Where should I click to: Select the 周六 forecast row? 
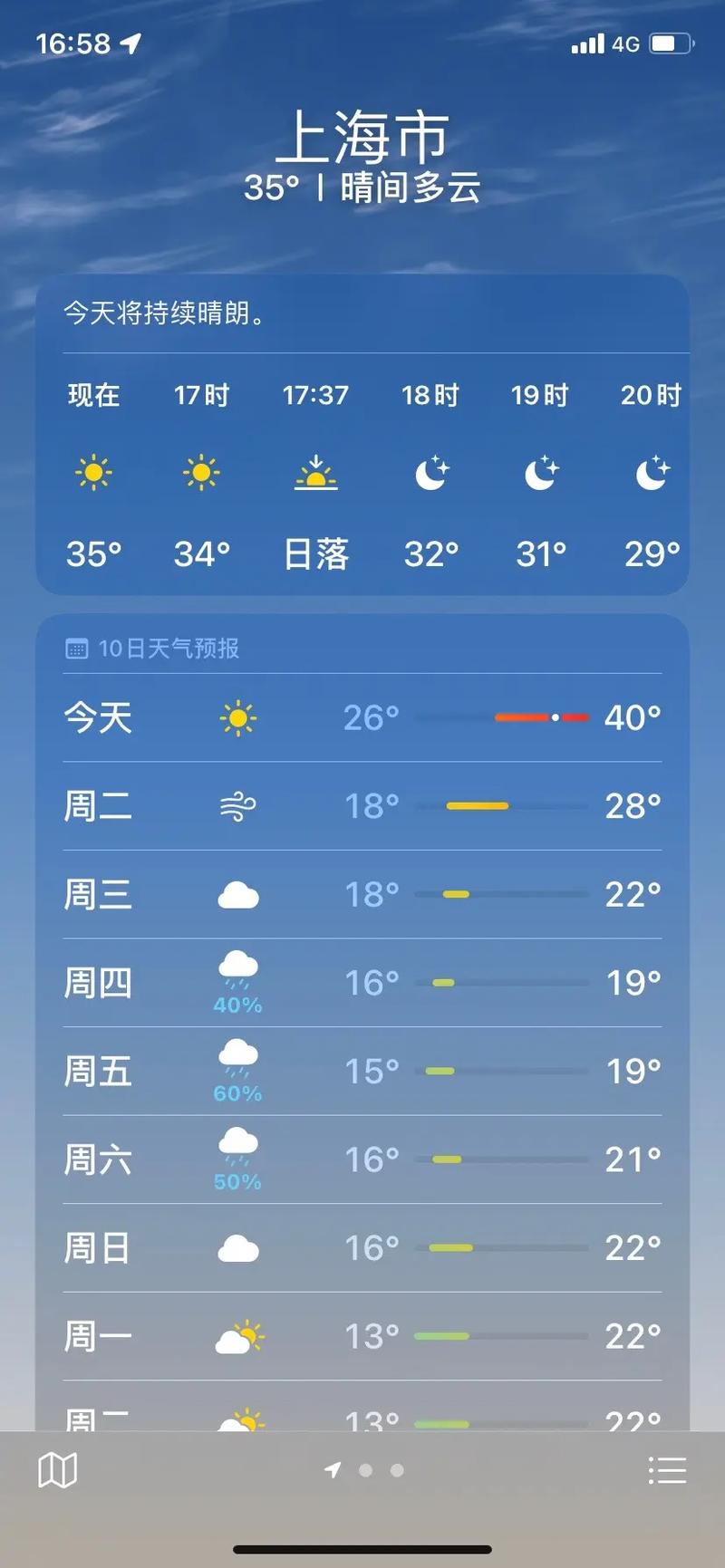tap(362, 1159)
